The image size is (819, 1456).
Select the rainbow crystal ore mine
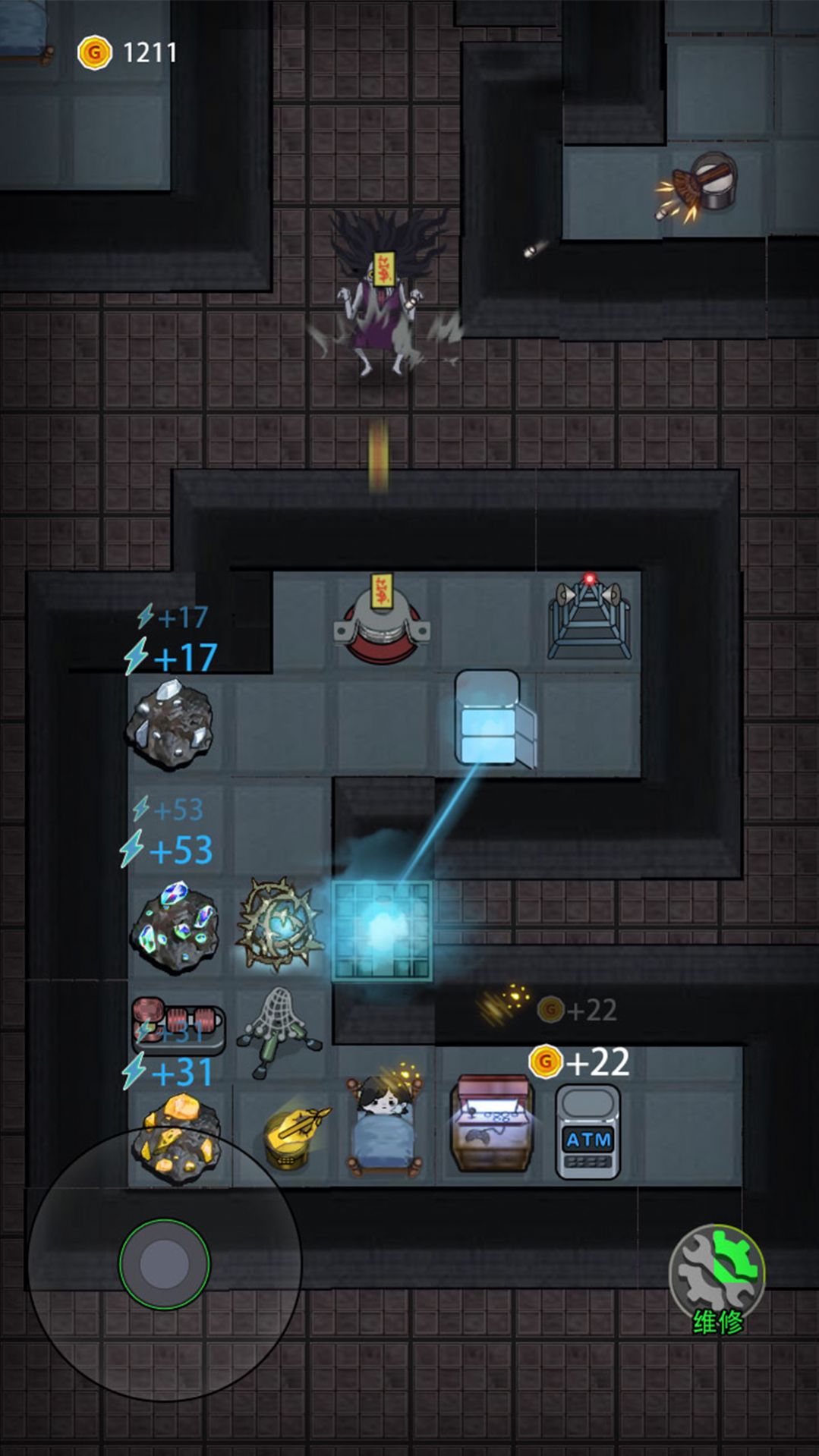coord(175,926)
